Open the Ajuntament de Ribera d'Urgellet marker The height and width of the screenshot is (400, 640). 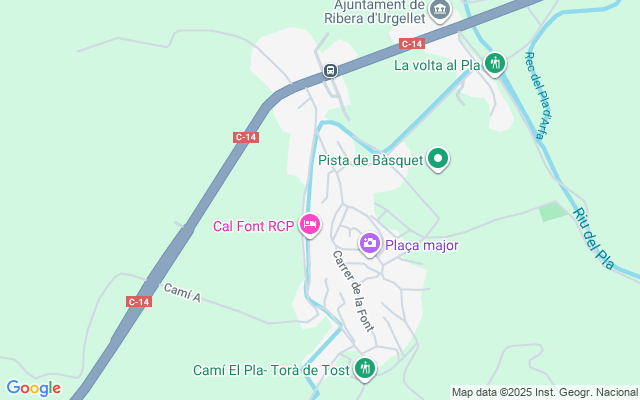tap(440, 10)
